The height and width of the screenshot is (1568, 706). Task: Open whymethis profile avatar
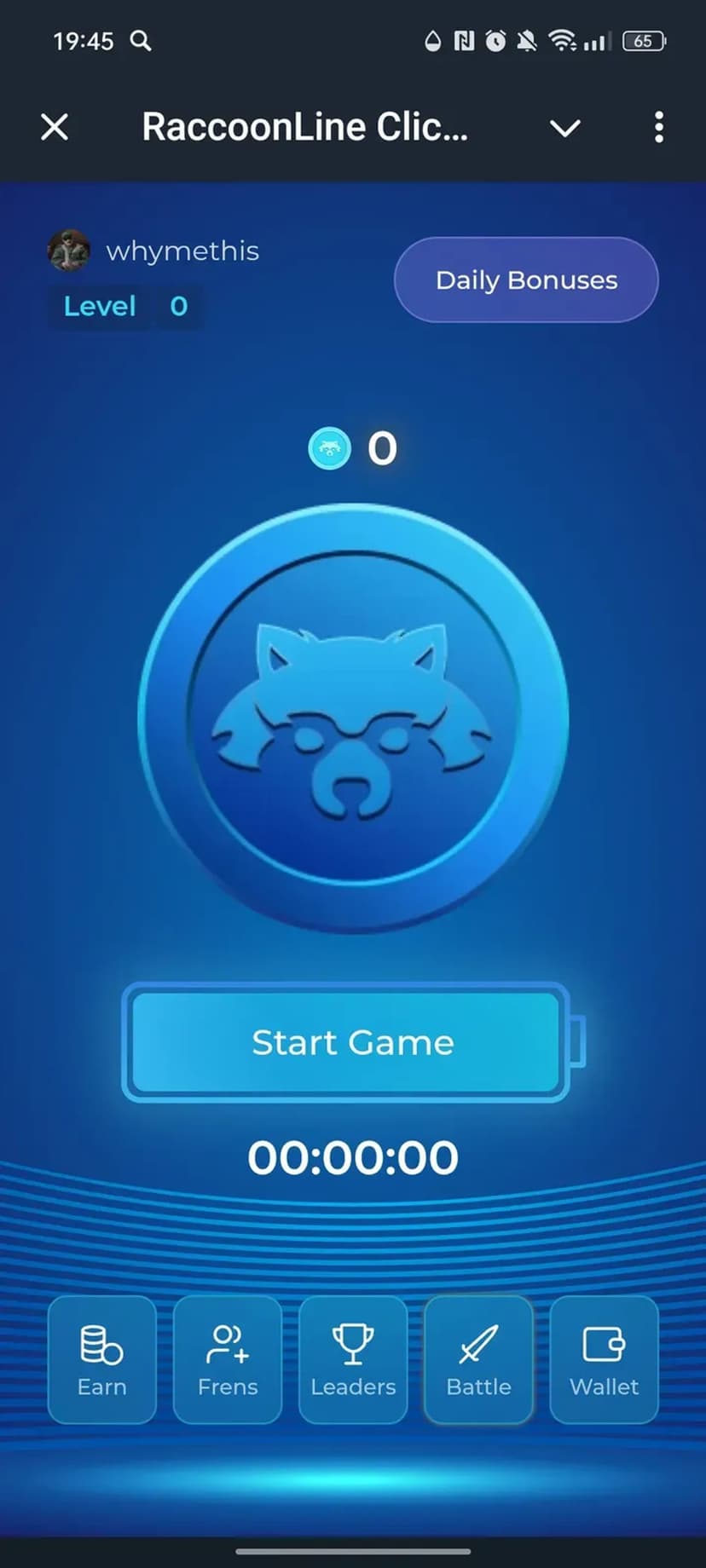(69, 251)
